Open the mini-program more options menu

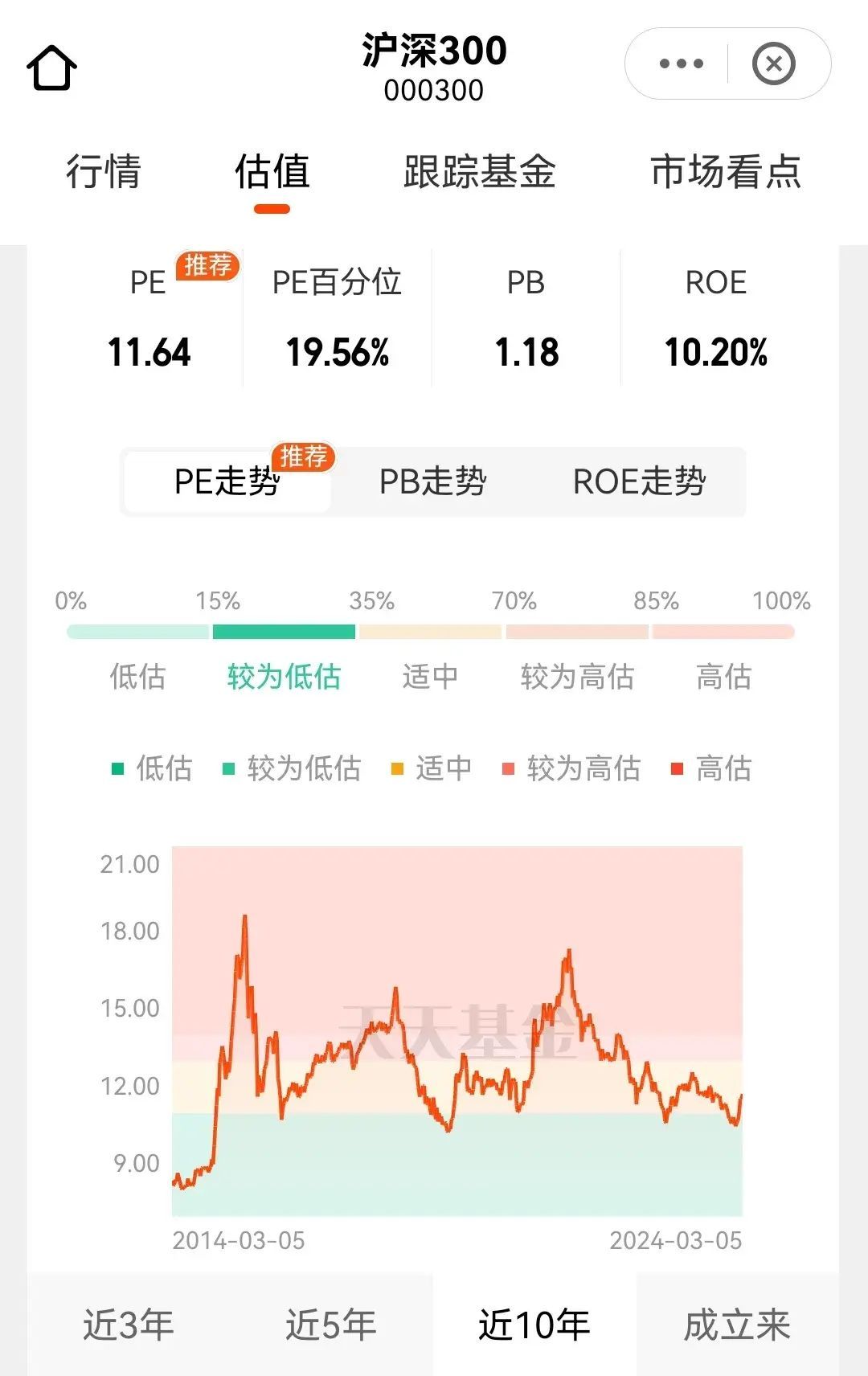pos(681,63)
